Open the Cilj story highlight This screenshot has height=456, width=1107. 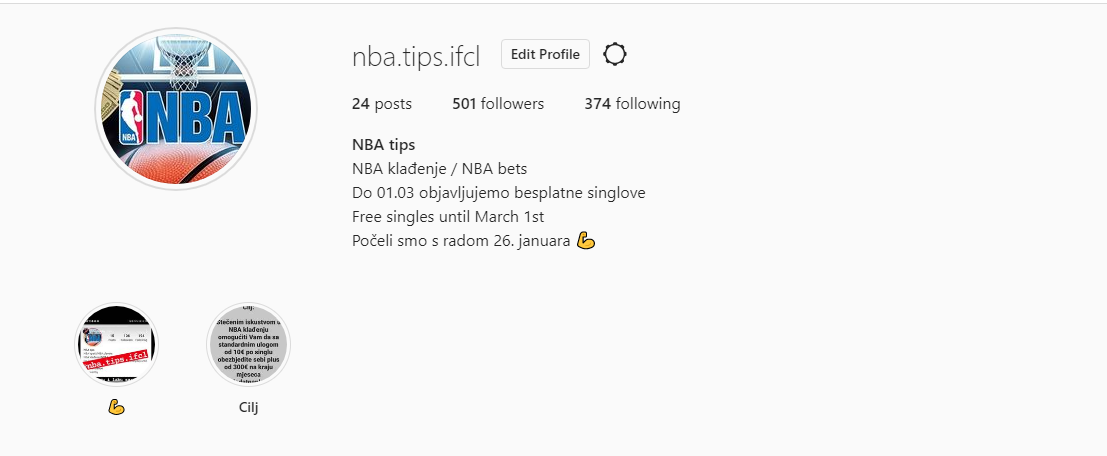coord(249,345)
